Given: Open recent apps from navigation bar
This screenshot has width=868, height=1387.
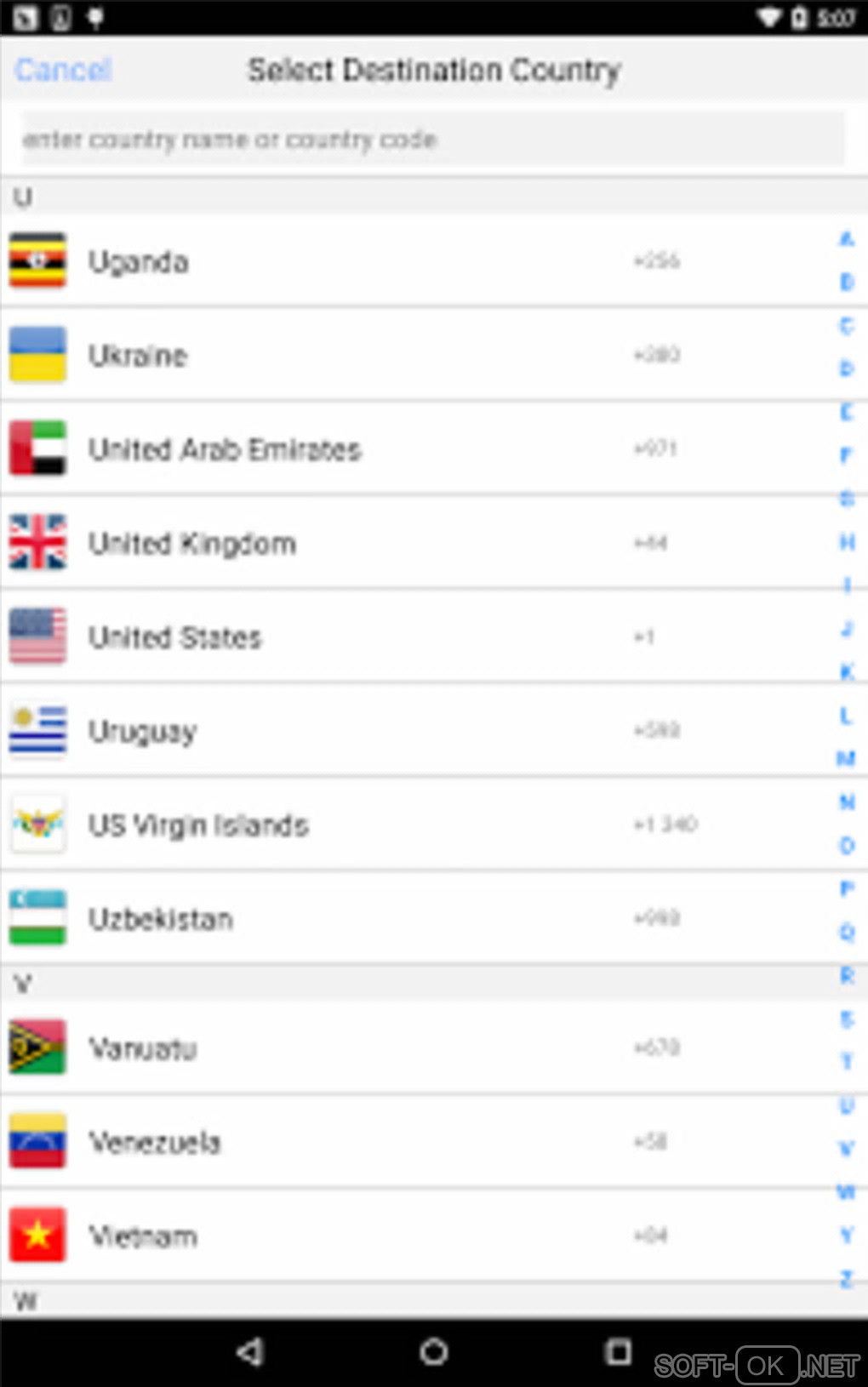Looking at the screenshot, I should (618, 1351).
